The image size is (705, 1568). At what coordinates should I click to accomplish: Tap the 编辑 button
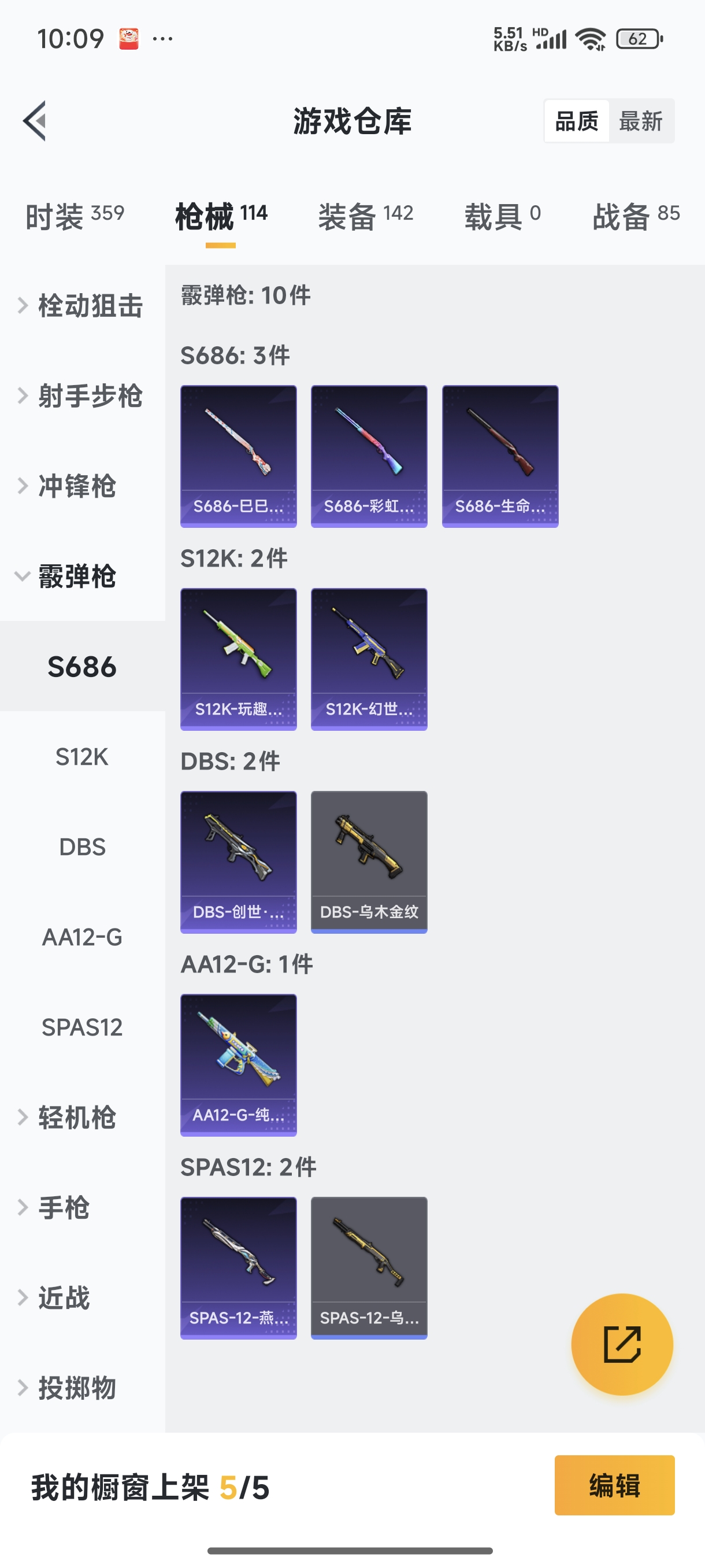[614, 1485]
